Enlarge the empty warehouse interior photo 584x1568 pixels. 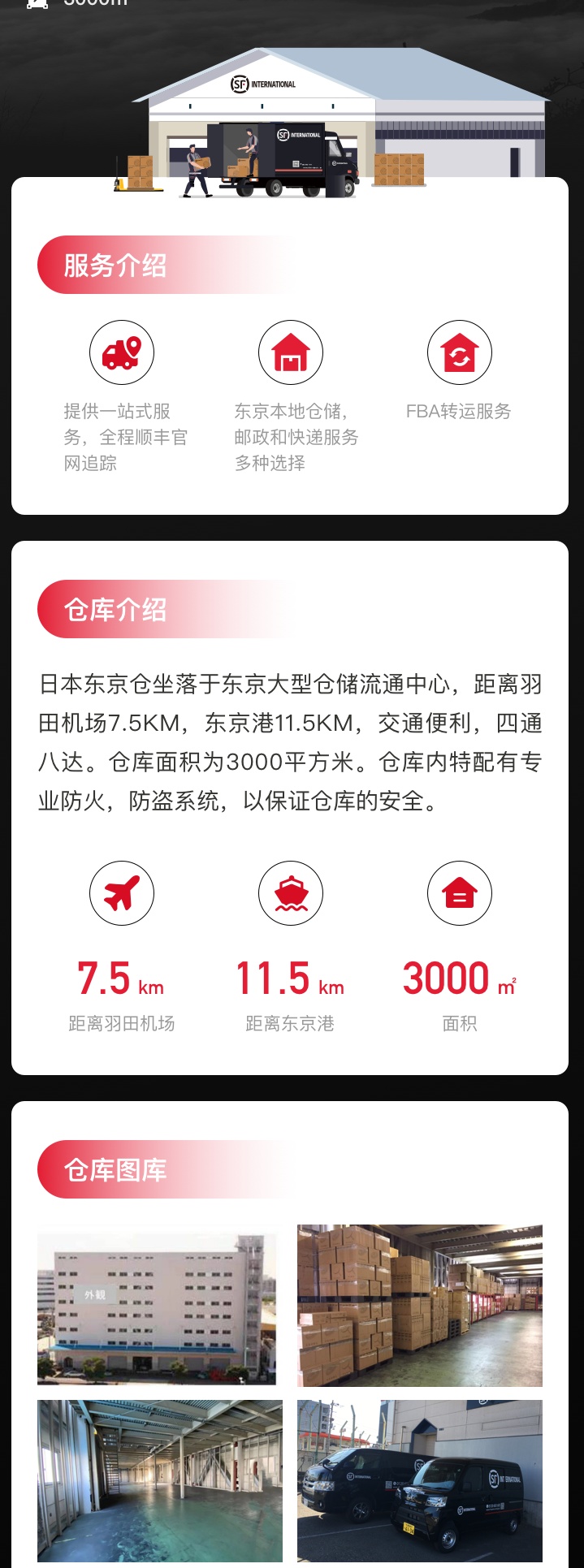point(159,1479)
